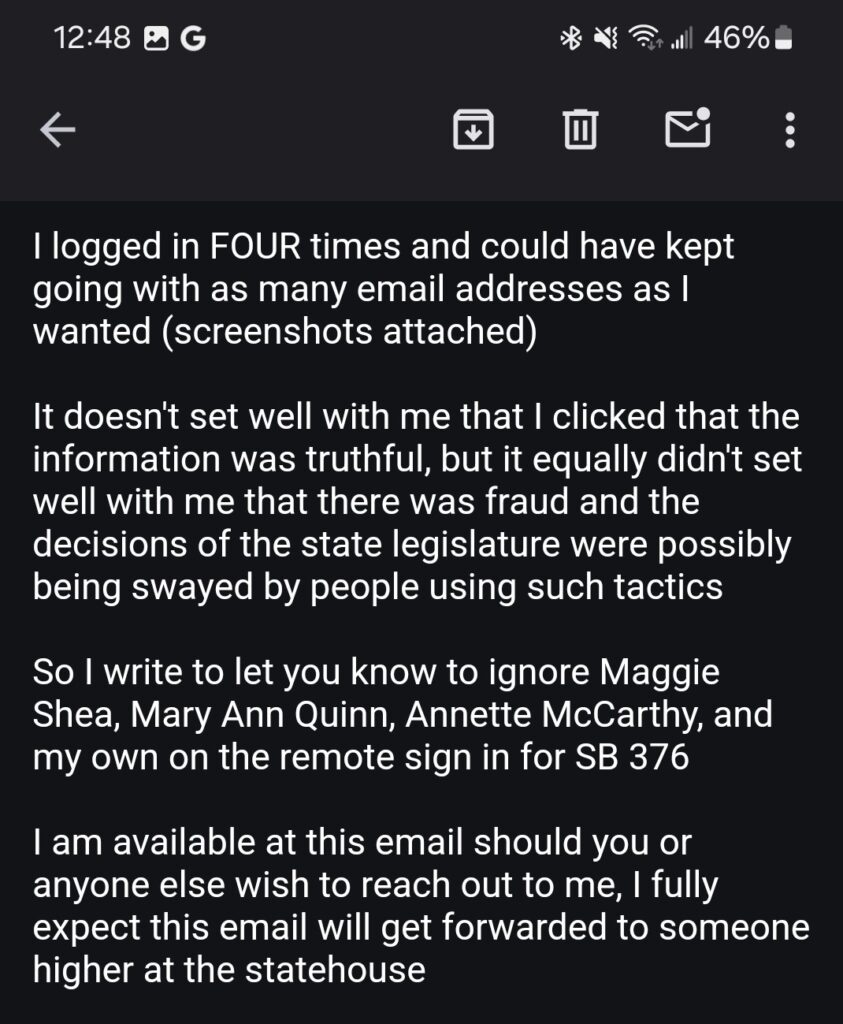Delete this email

(x=580, y=130)
